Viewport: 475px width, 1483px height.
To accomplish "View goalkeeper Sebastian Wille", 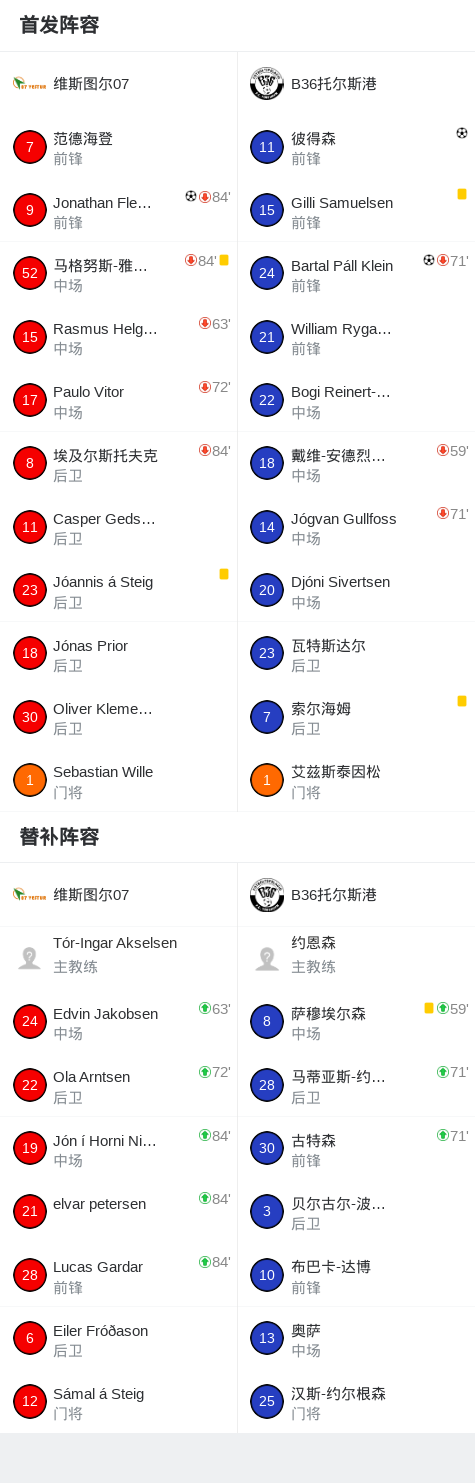I will (118, 780).
